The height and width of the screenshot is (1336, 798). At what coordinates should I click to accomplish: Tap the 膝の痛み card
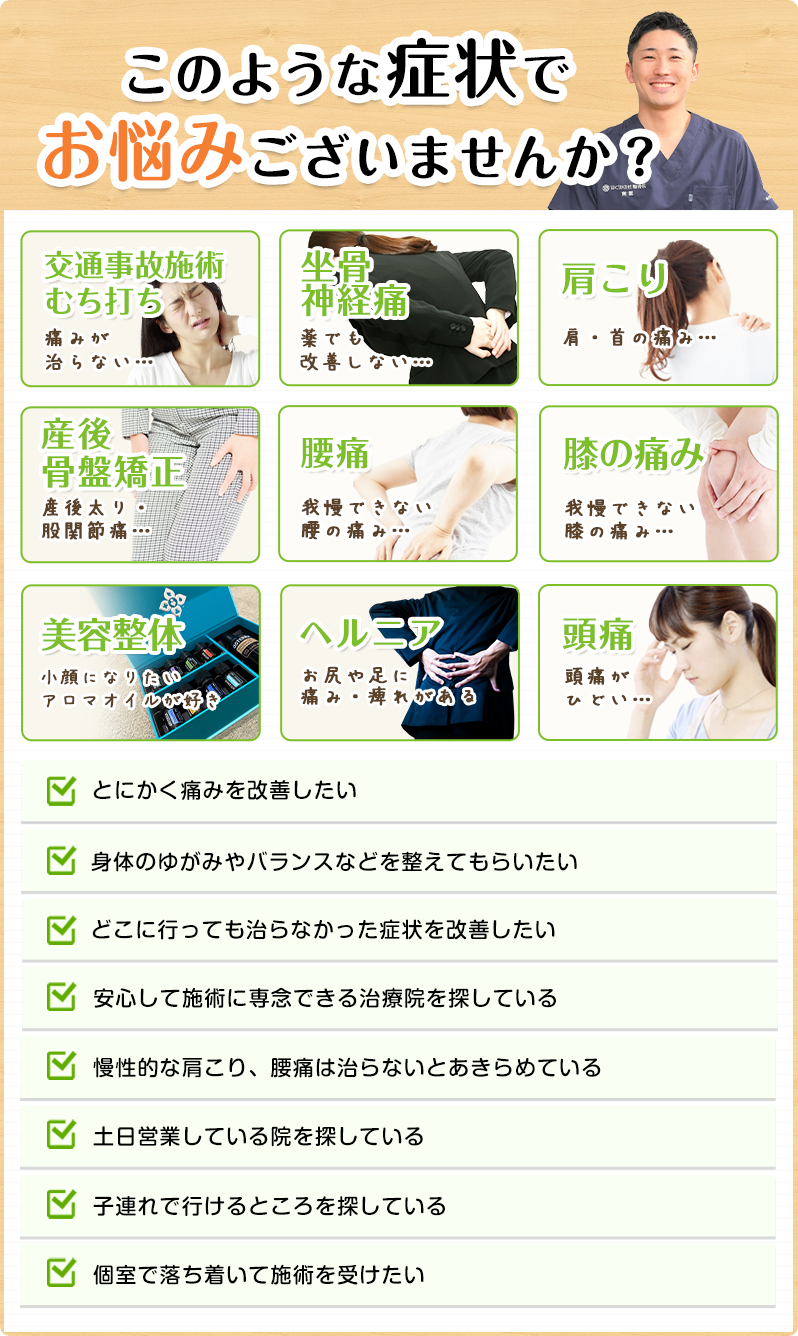(658, 484)
